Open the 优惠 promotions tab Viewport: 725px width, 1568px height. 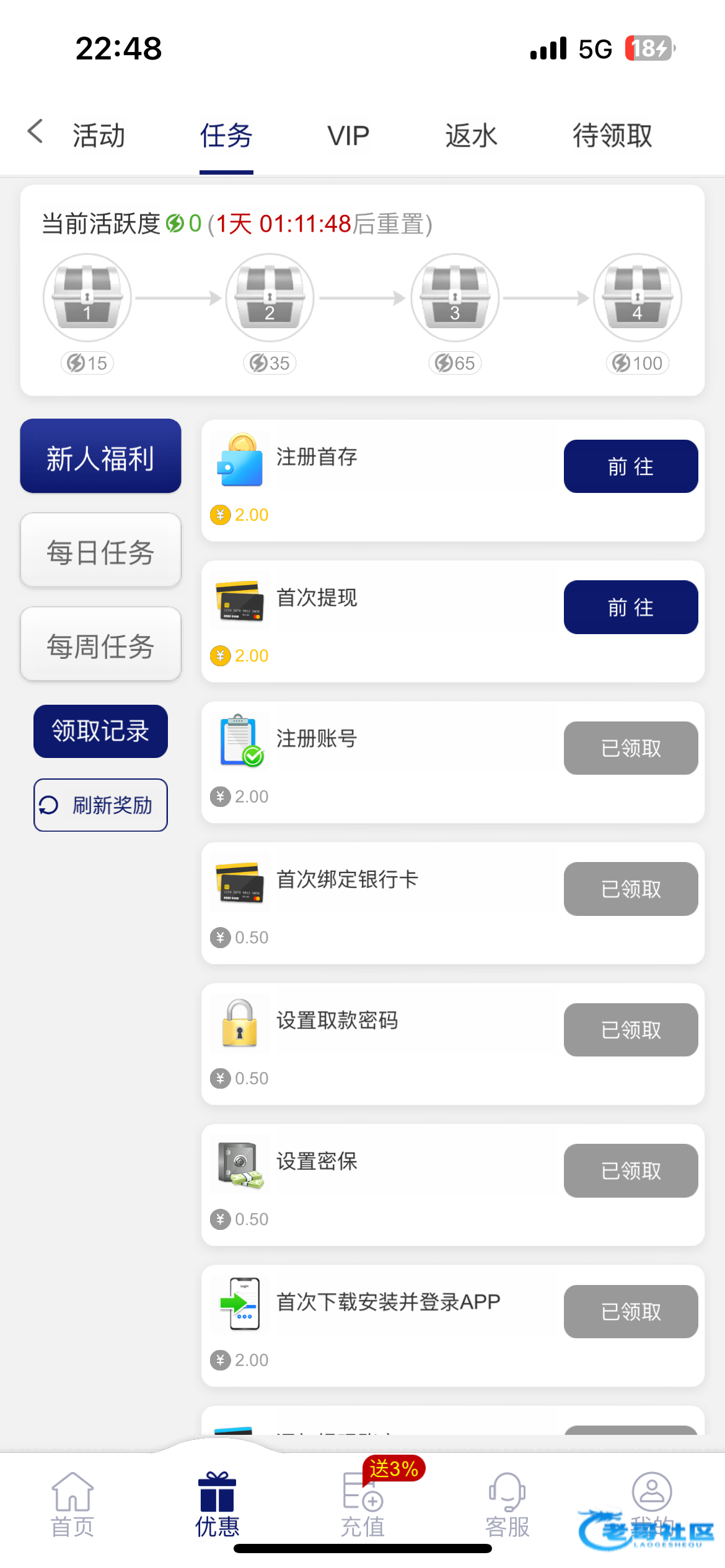217,1505
